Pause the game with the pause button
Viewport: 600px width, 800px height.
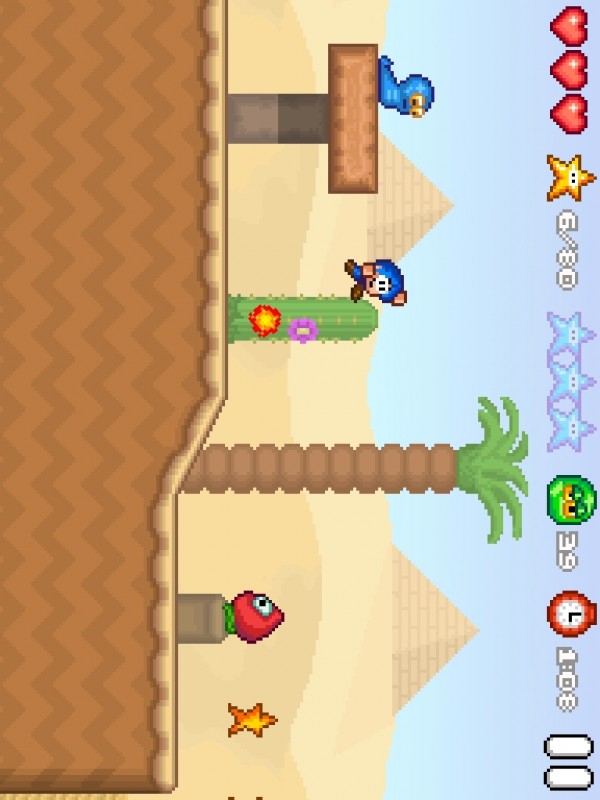(x=567, y=762)
